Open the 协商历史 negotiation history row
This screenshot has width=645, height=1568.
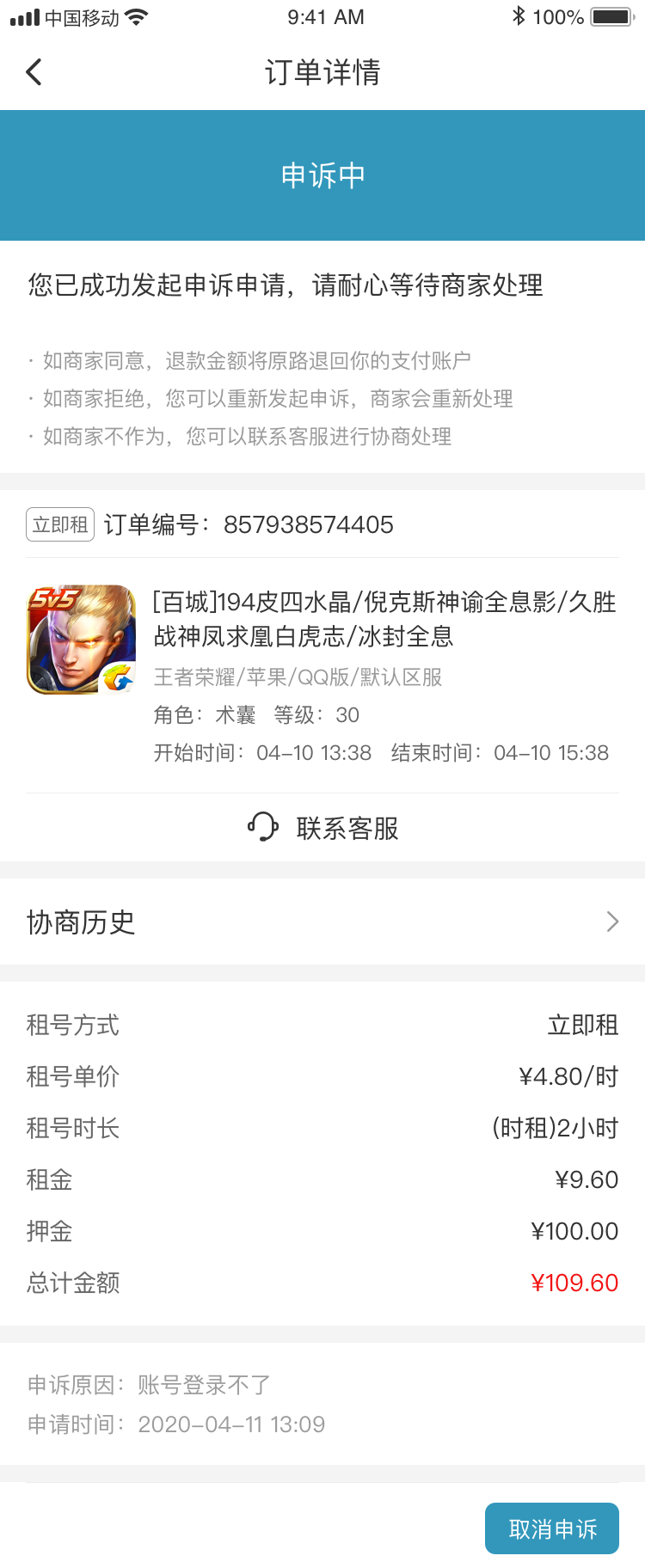322,922
